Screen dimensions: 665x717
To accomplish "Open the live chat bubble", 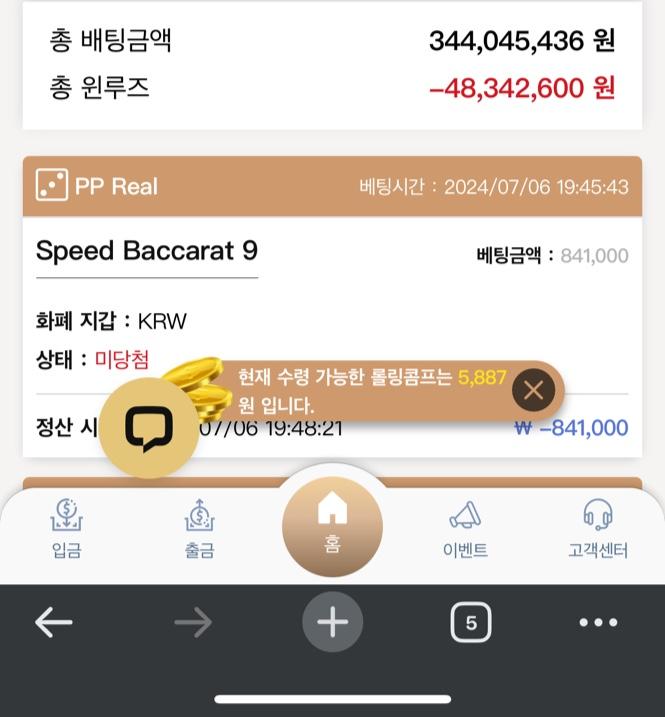I will tap(148, 429).
